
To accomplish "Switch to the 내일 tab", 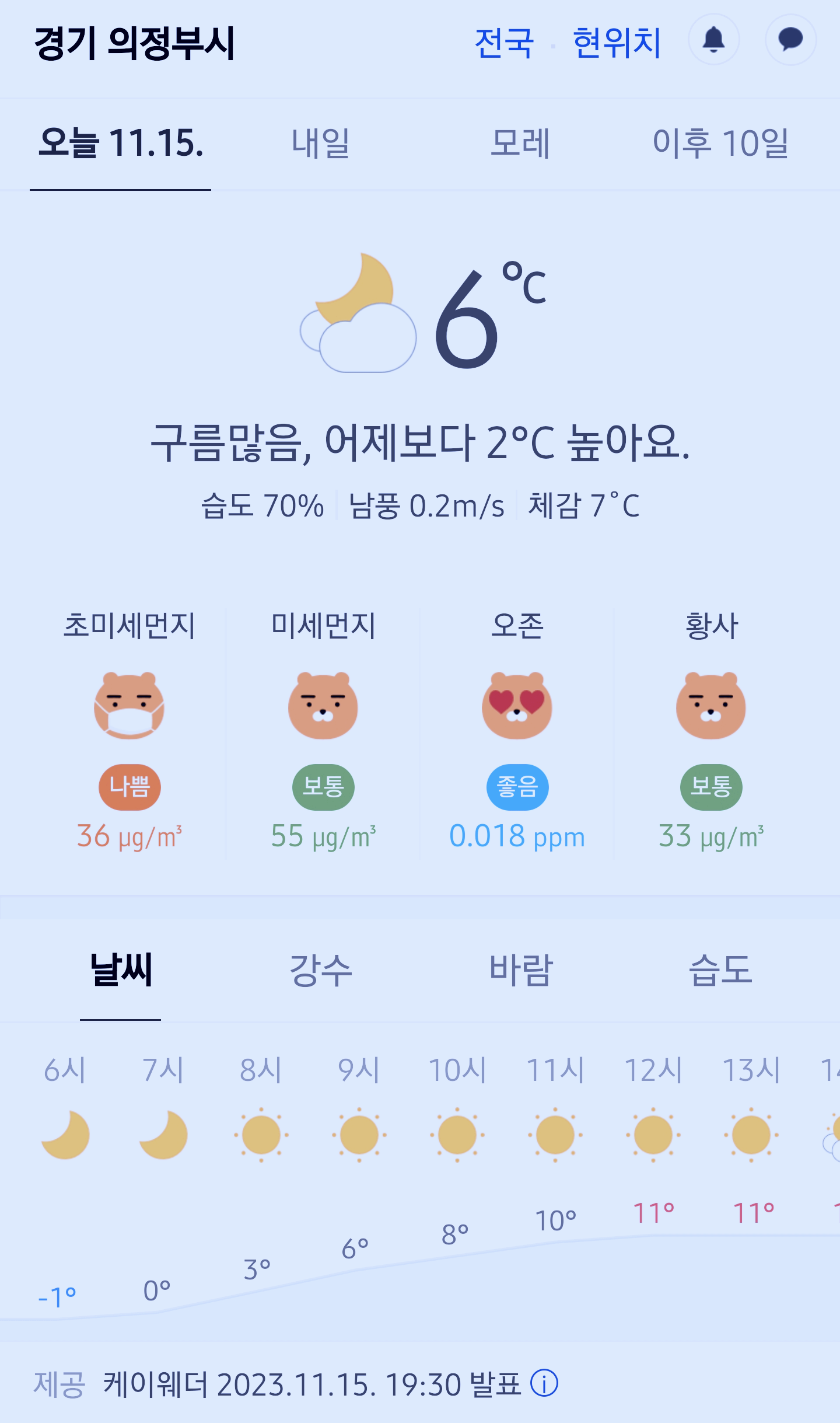I will tap(320, 144).
